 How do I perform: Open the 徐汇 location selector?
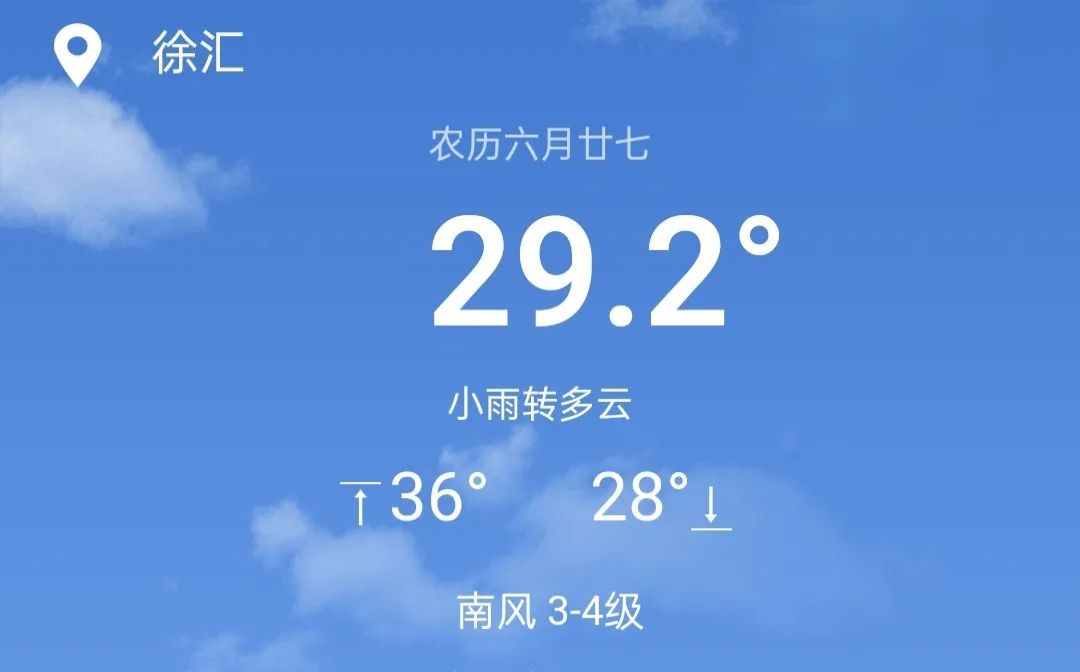click(198, 53)
